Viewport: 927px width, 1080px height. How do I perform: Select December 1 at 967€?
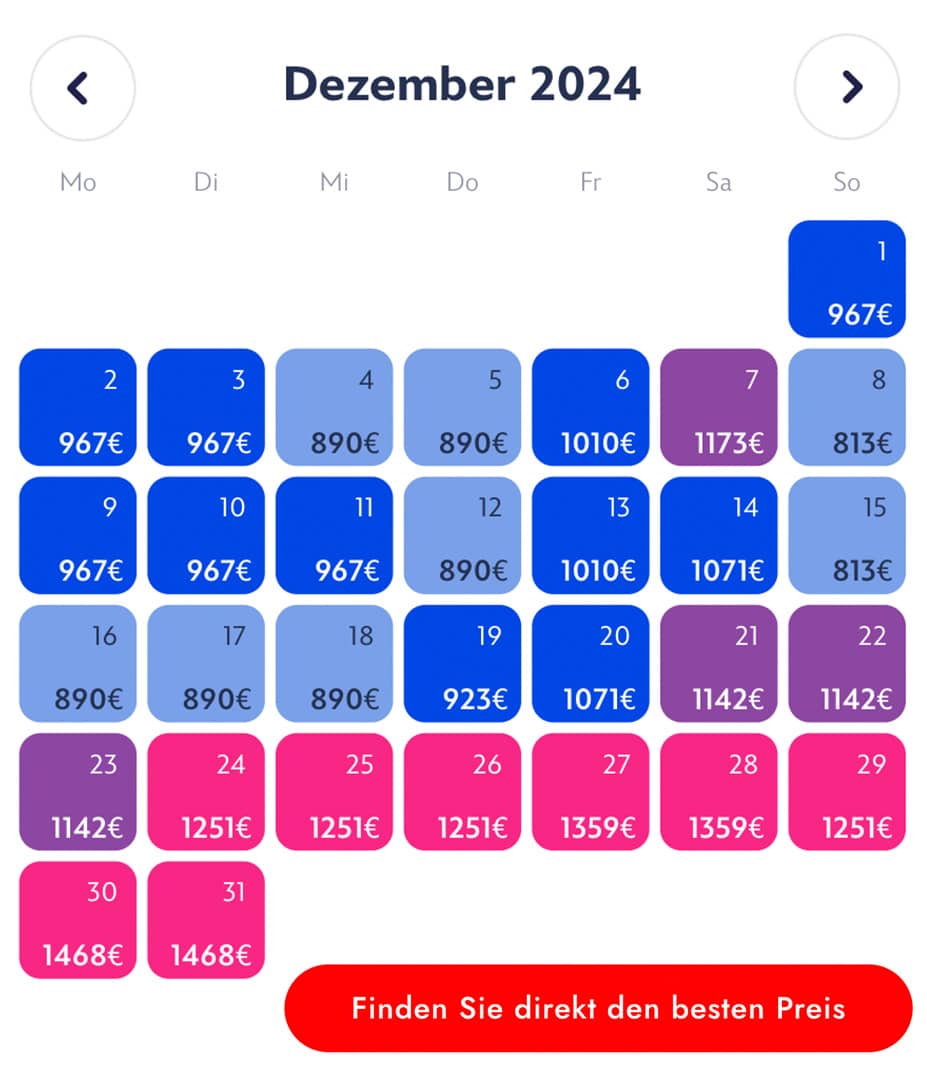coord(846,279)
